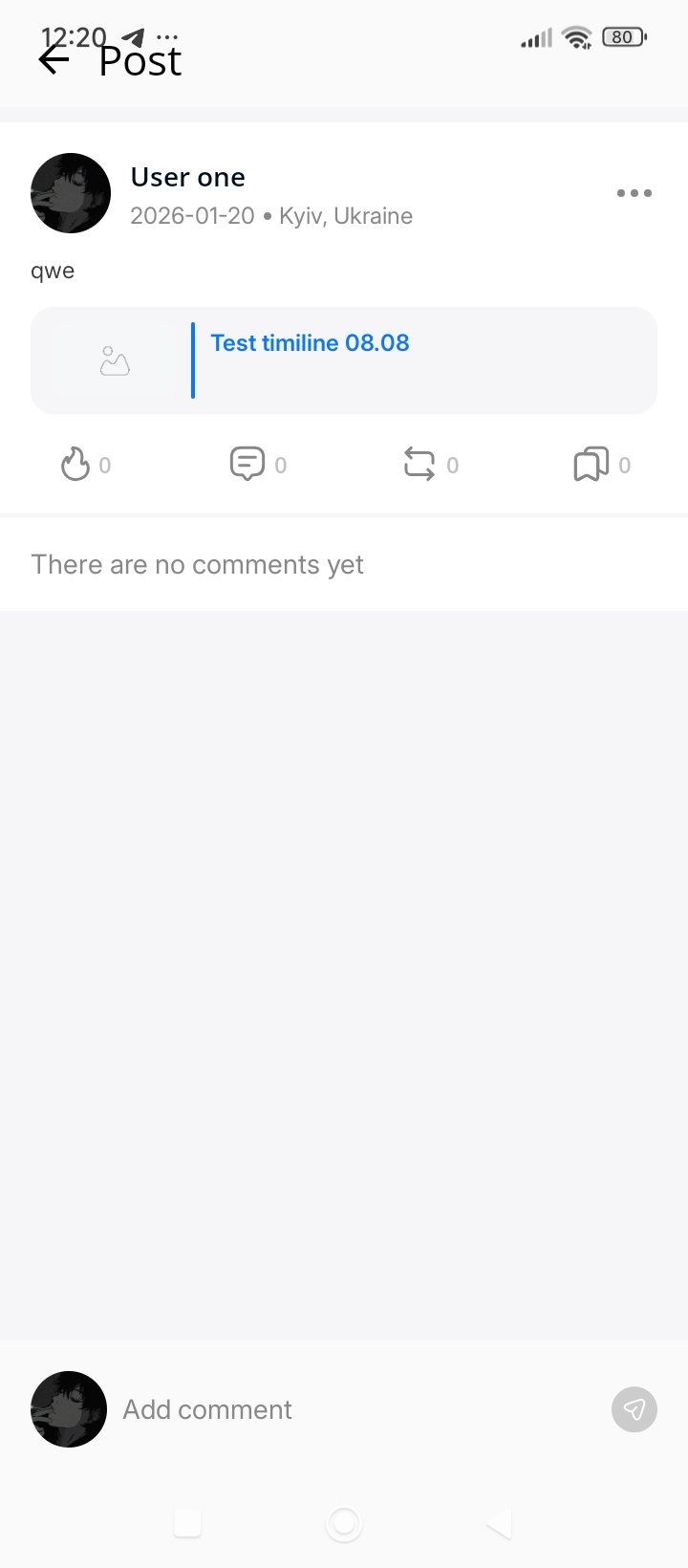Tap the comment bubble icon under the post
Image resolution: width=688 pixels, height=1568 pixels.
click(x=247, y=465)
